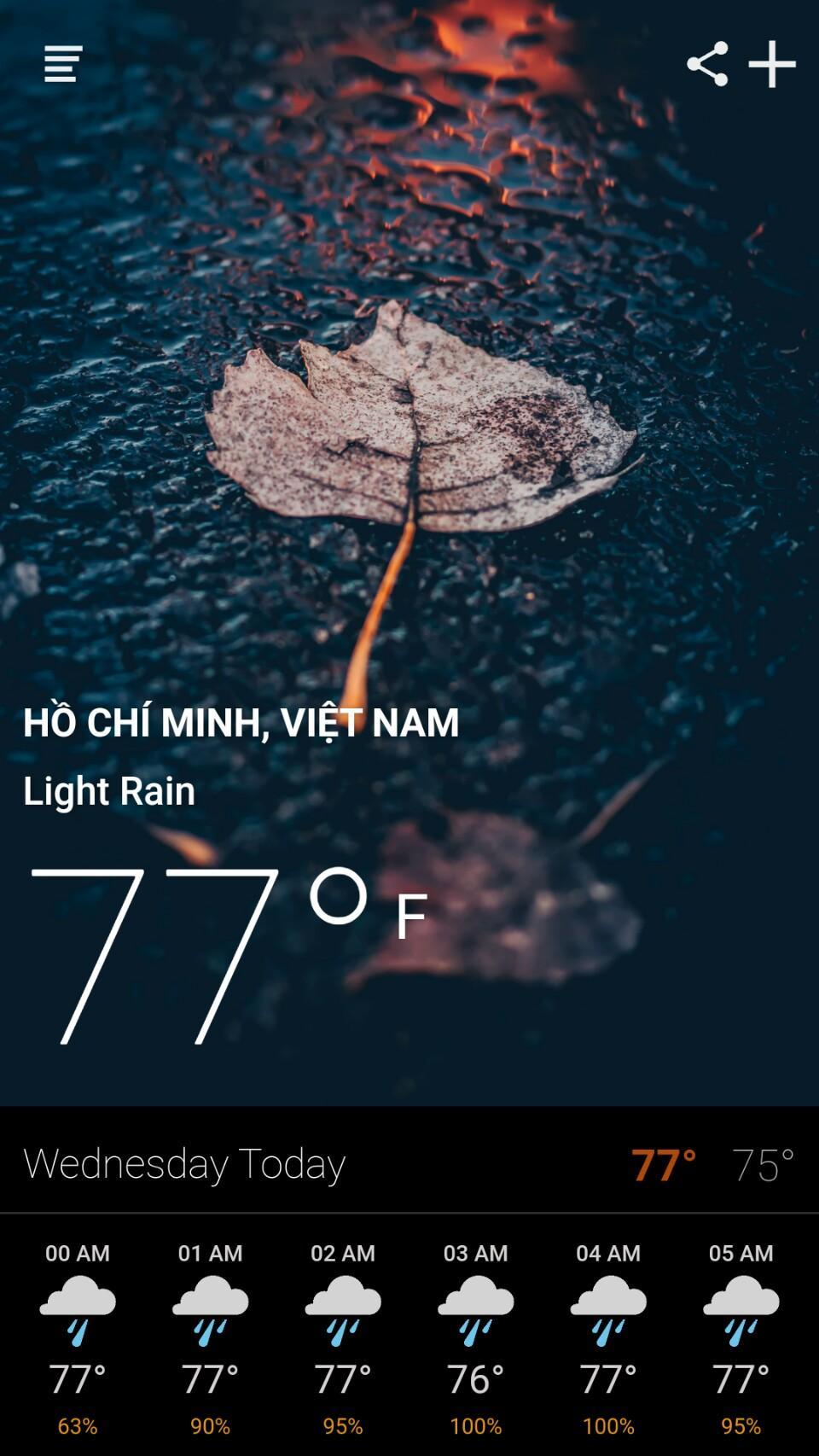Open the menu drawer icon
Image resolution: width=819 pixels, height=1456 pixels.
coord(63,64)
